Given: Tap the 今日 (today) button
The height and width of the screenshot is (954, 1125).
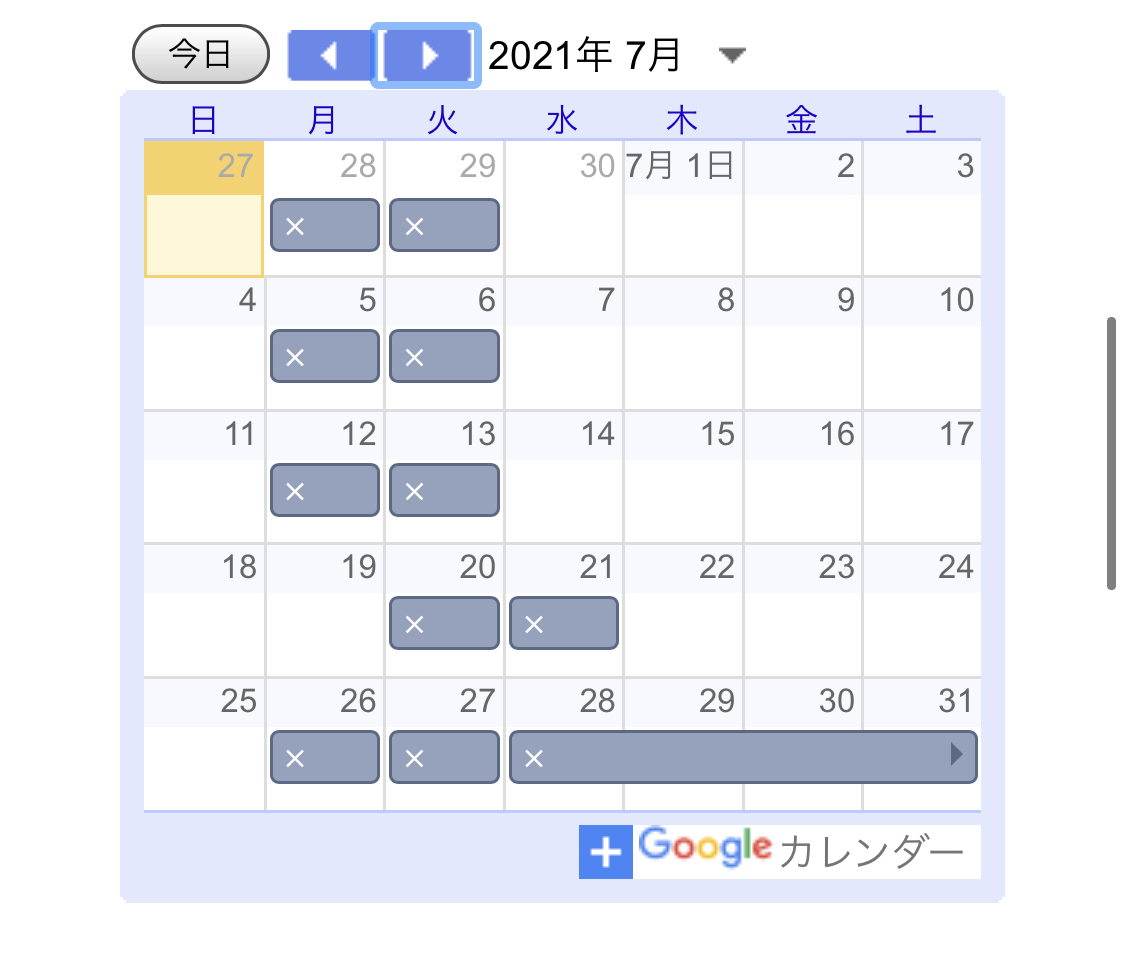Looking at the screenshot, I should pos(201,54).
